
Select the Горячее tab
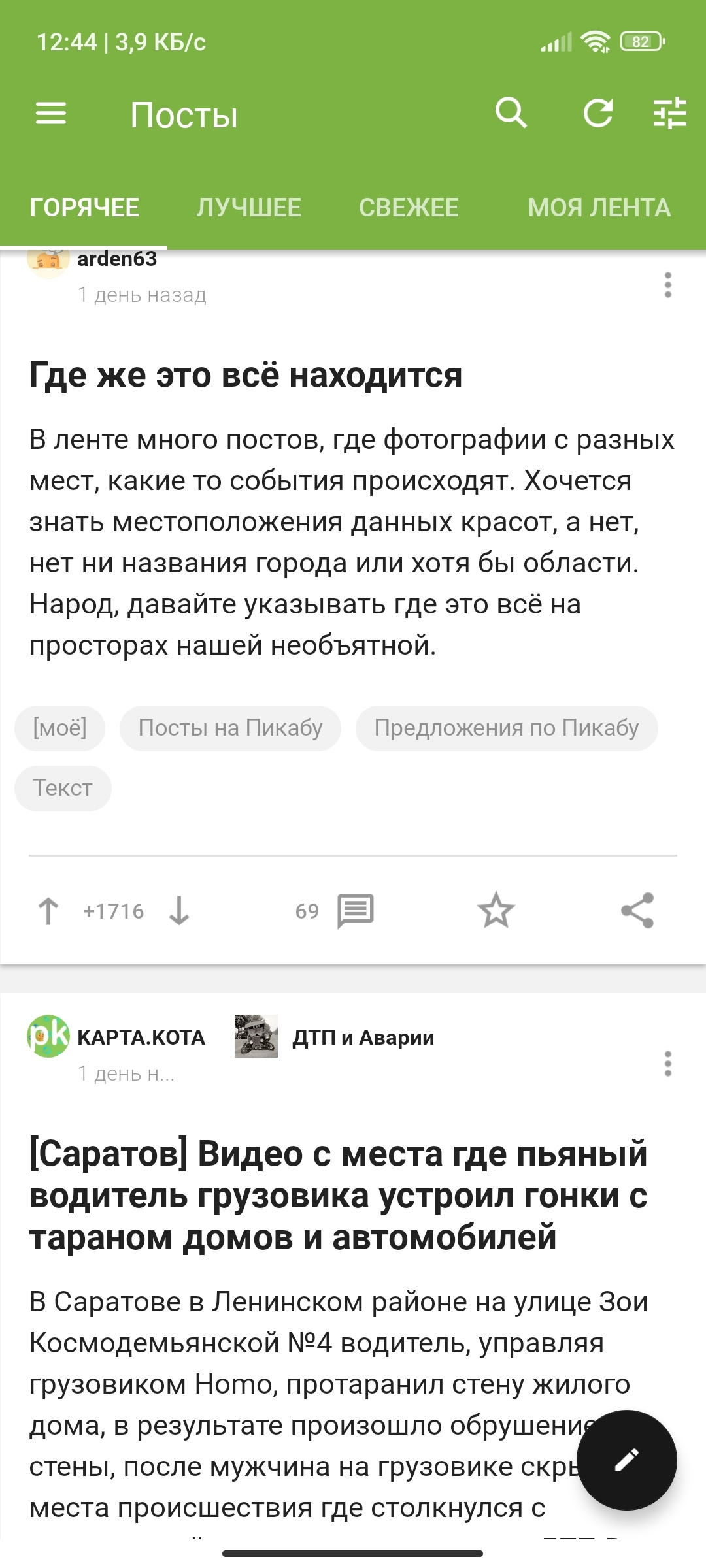pos(84,208)
